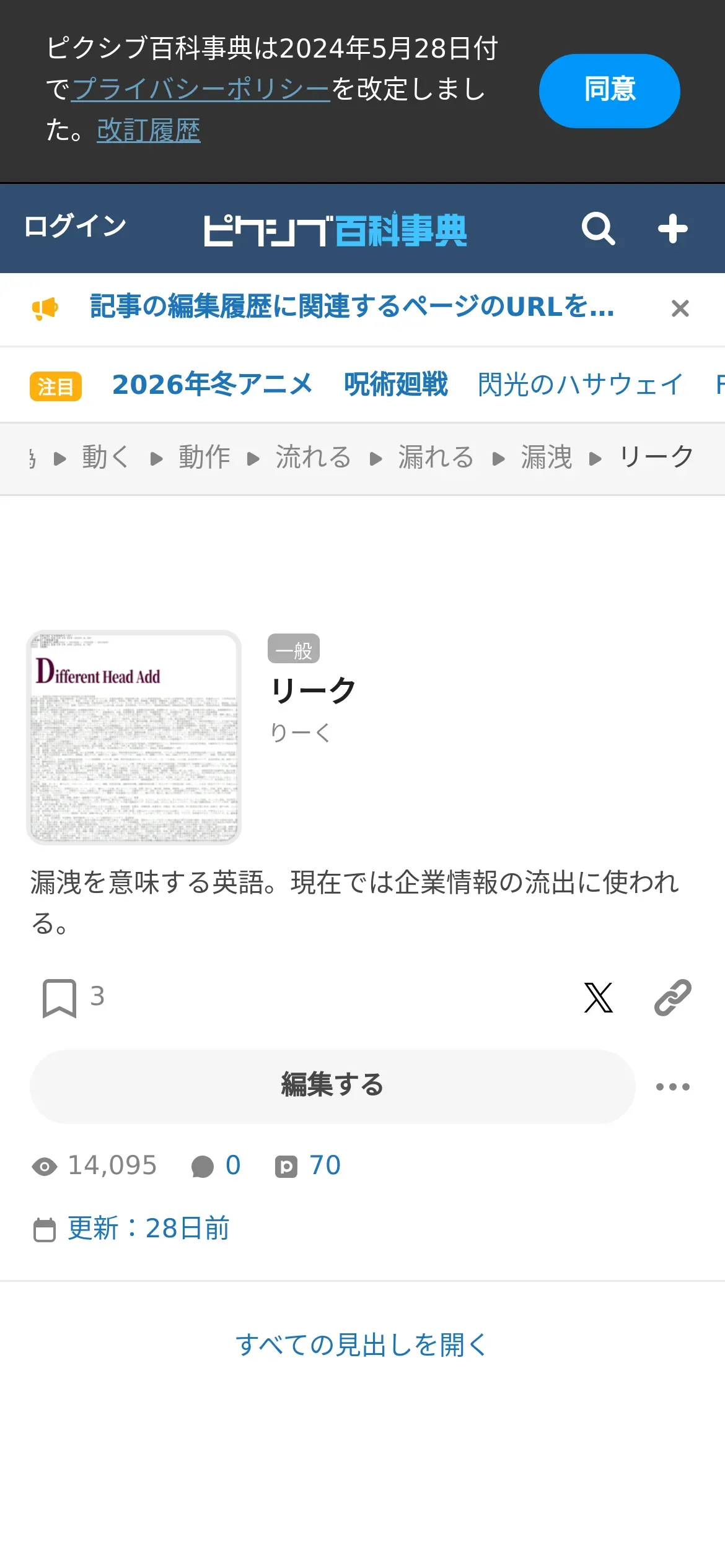Open the three-dot more options menu
Viewport: 725px width, 1568px height.
pyautogui.click(x=672, y=1087)
